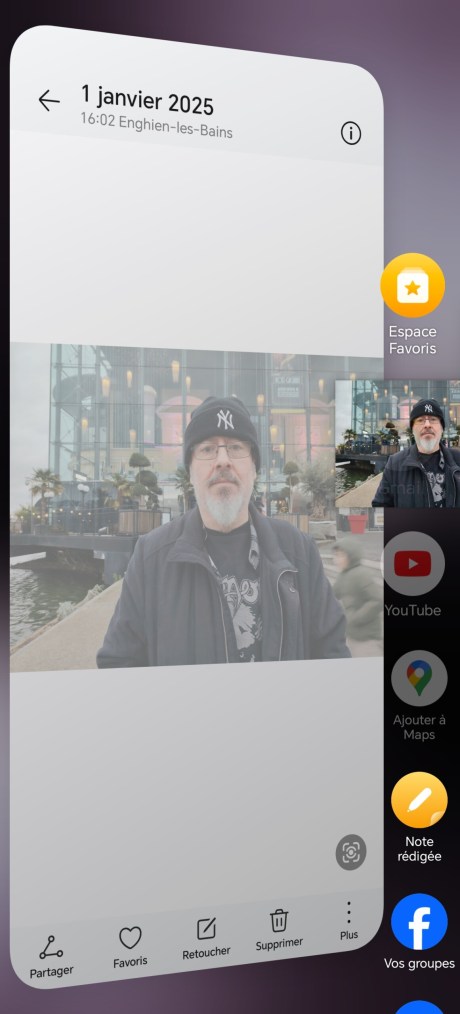Image resolution: width=460 pixels, height=1014 pixels.
Task: Open Espace Favoris
Action: click(413, 304)
